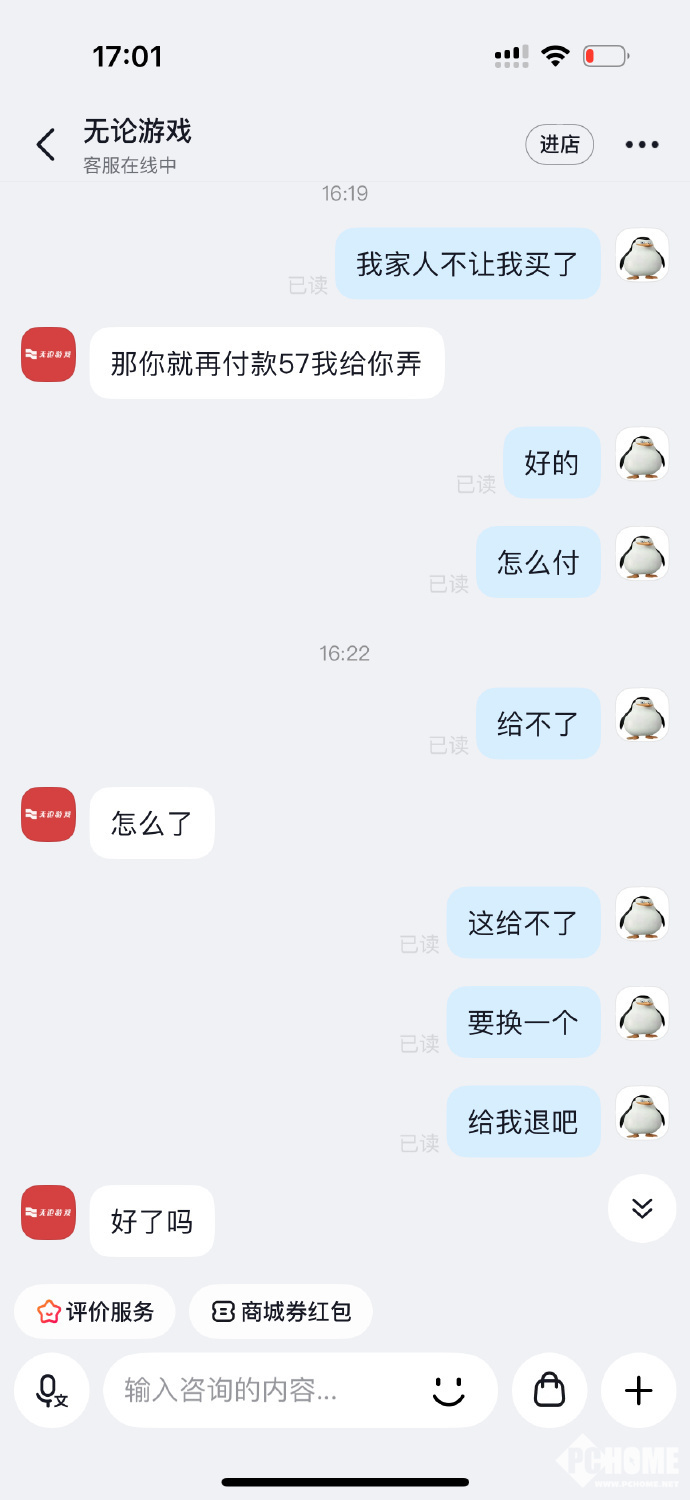Open the emoji picker smiley
This screenshot has height=1500, width=690.
(449, 1390)
